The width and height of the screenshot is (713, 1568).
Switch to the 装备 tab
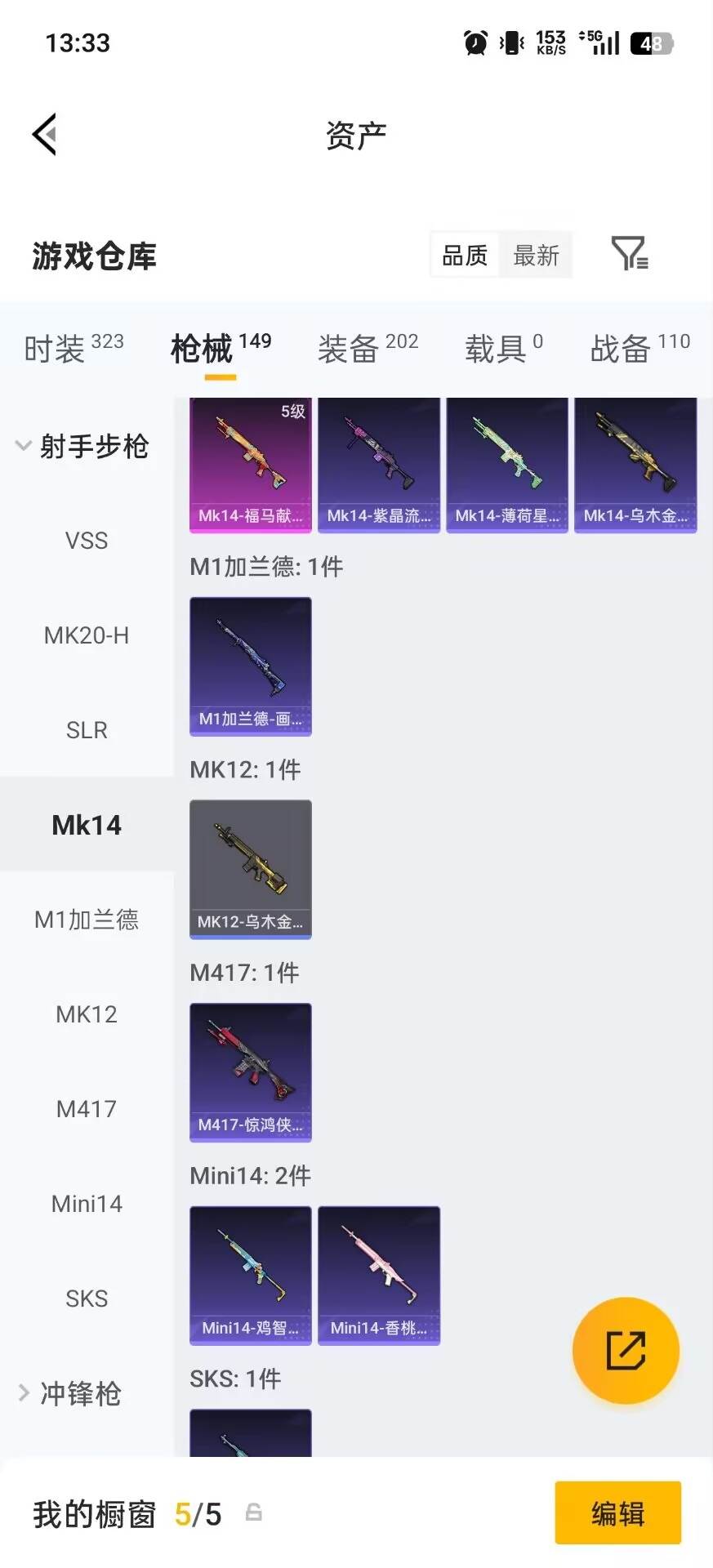pos(368,348)
